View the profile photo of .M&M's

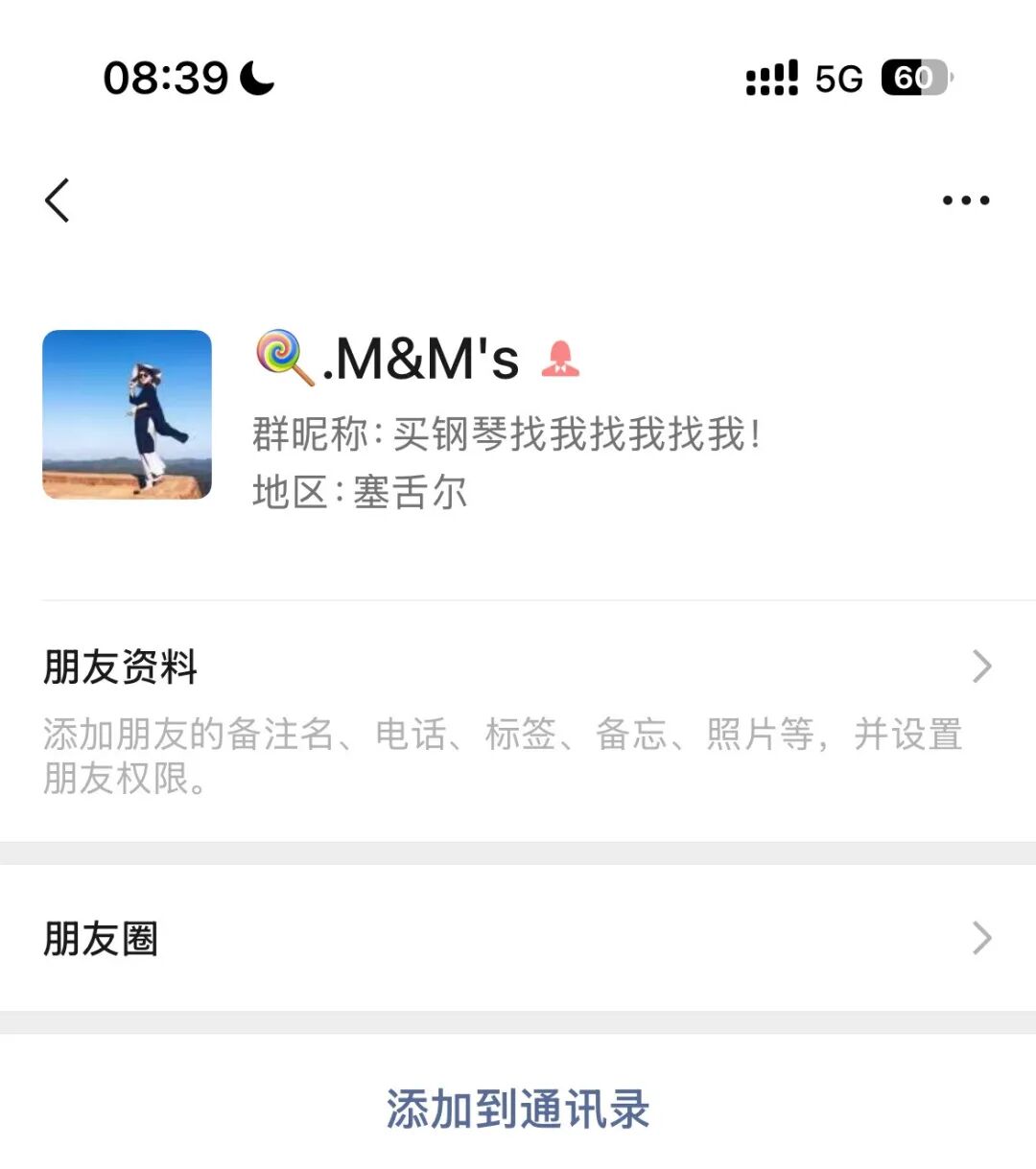click(x=127, y=414)
